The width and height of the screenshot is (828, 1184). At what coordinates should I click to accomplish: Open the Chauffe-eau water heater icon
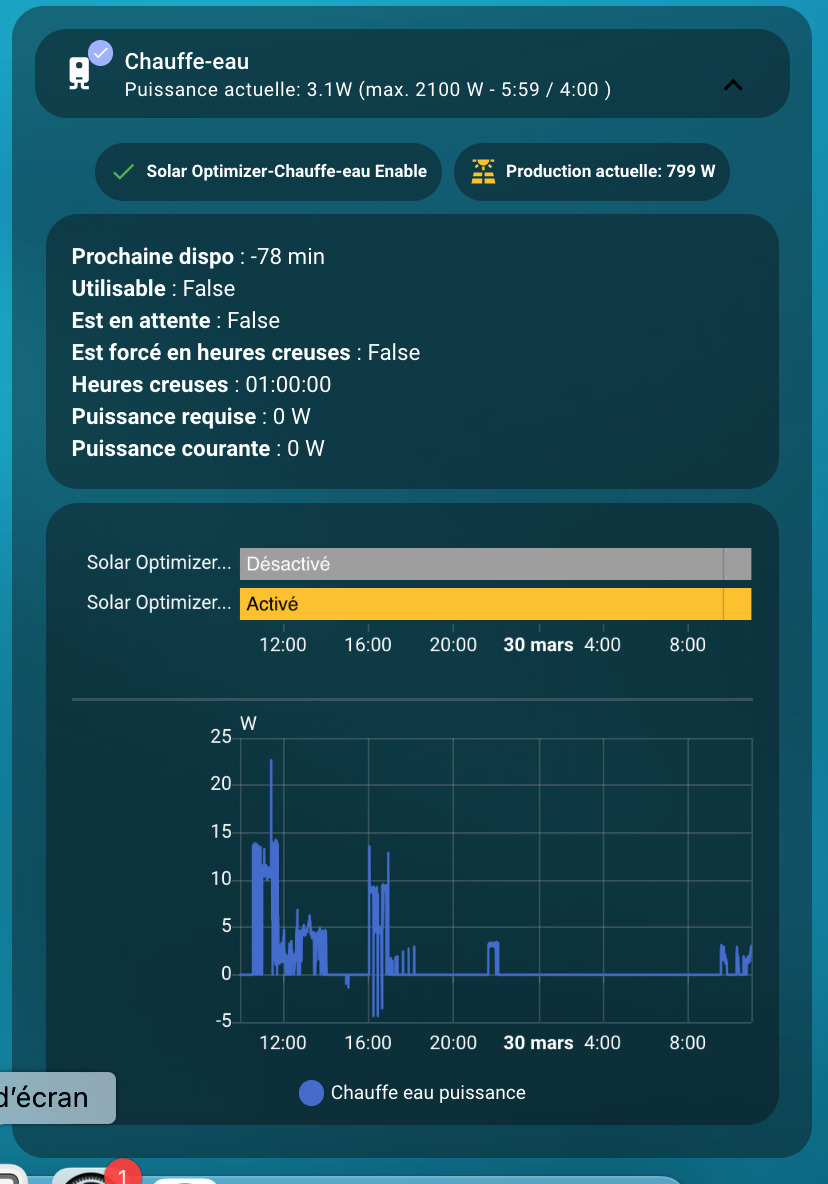click(x=80, y=73)
